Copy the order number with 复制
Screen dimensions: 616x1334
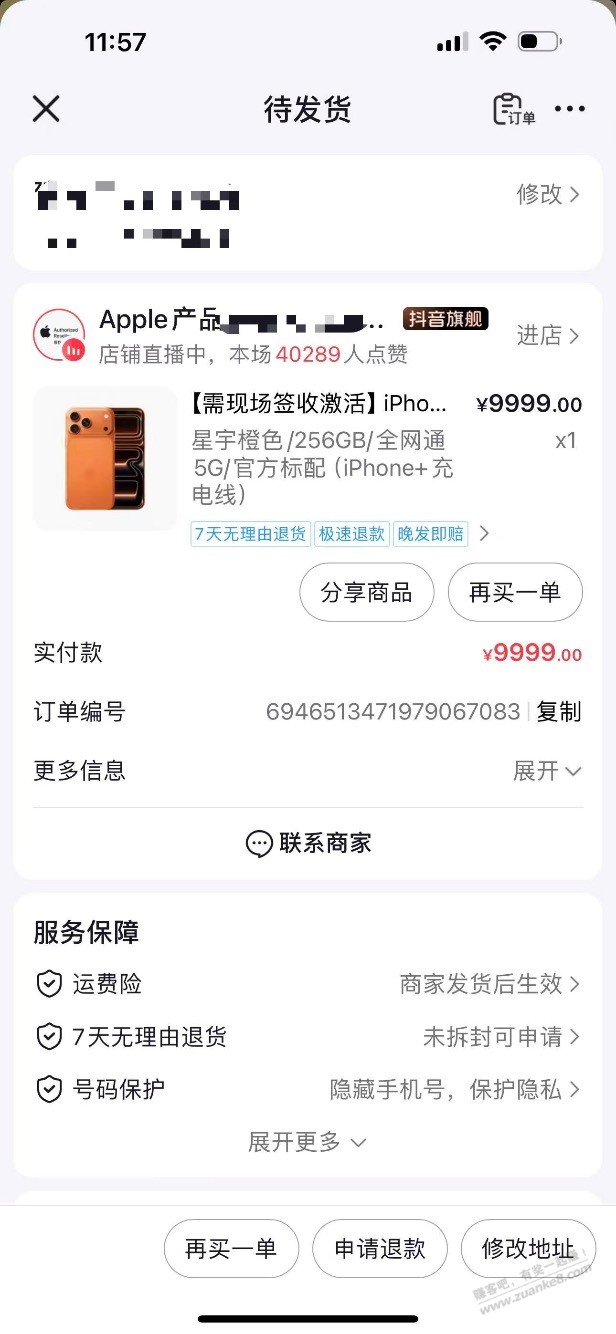558,712
